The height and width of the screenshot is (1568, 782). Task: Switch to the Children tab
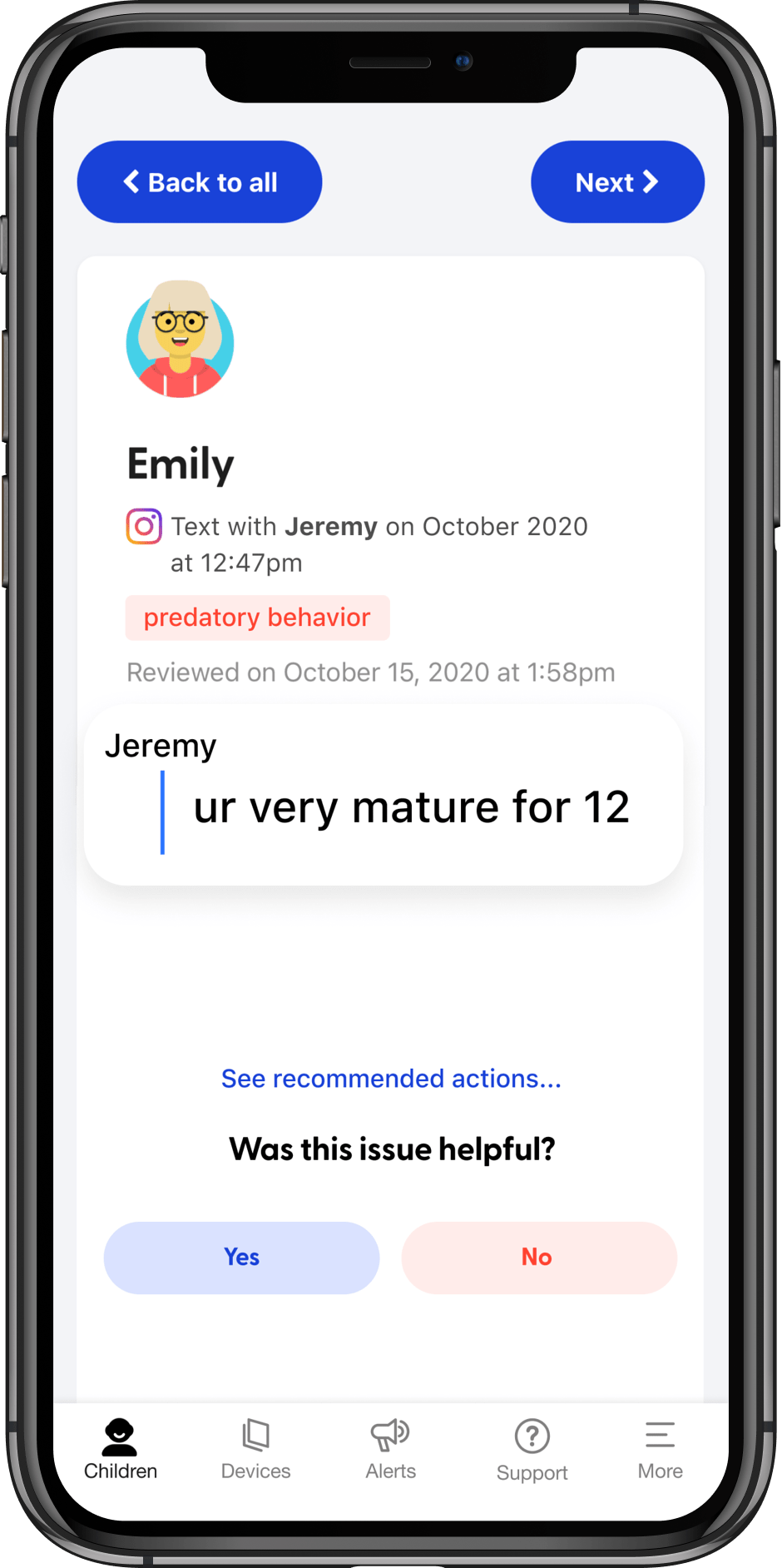tap(121, 1450)
